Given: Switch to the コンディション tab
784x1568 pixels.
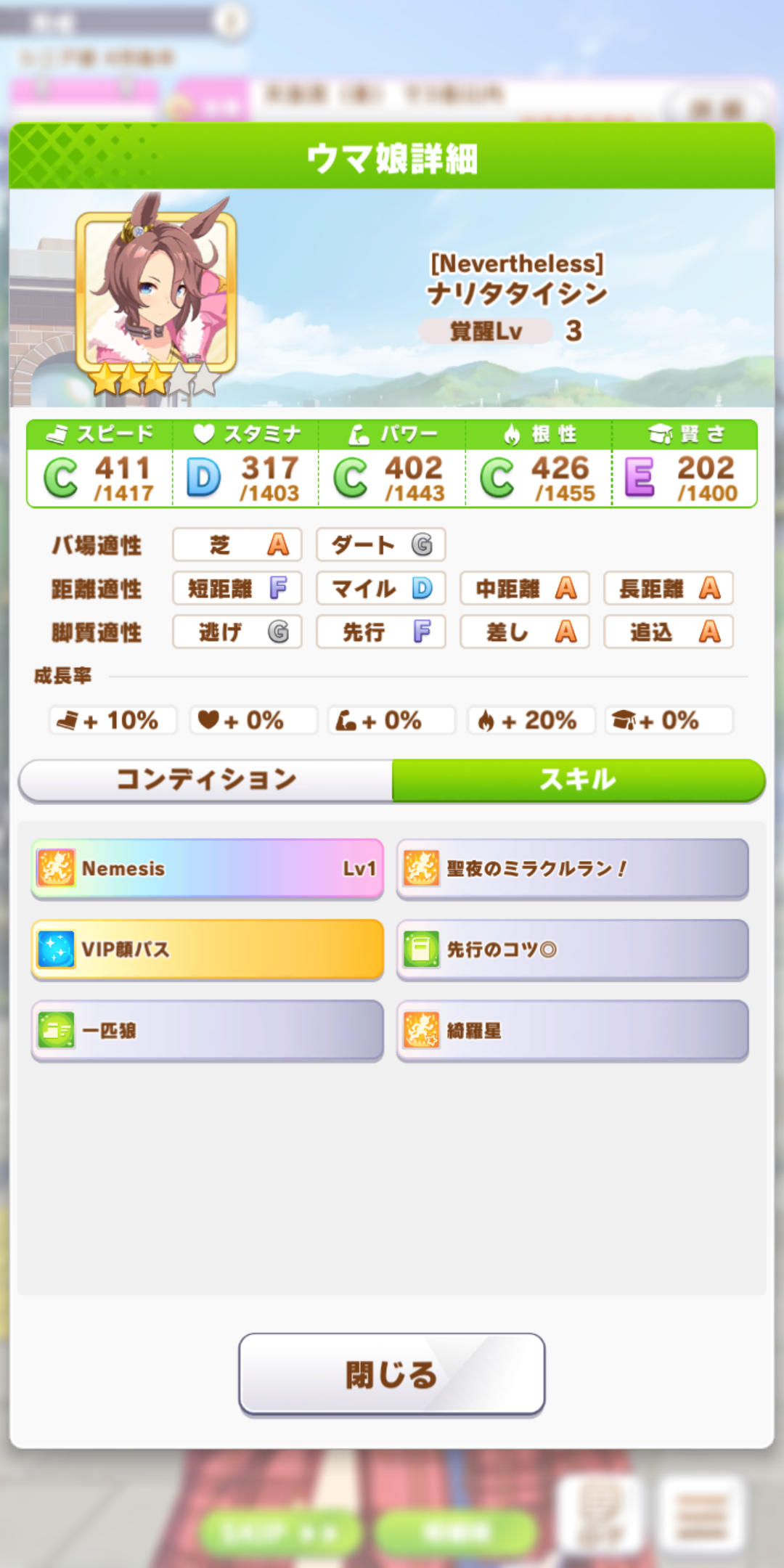Looking at the screenshot, I should click(206, 780).
